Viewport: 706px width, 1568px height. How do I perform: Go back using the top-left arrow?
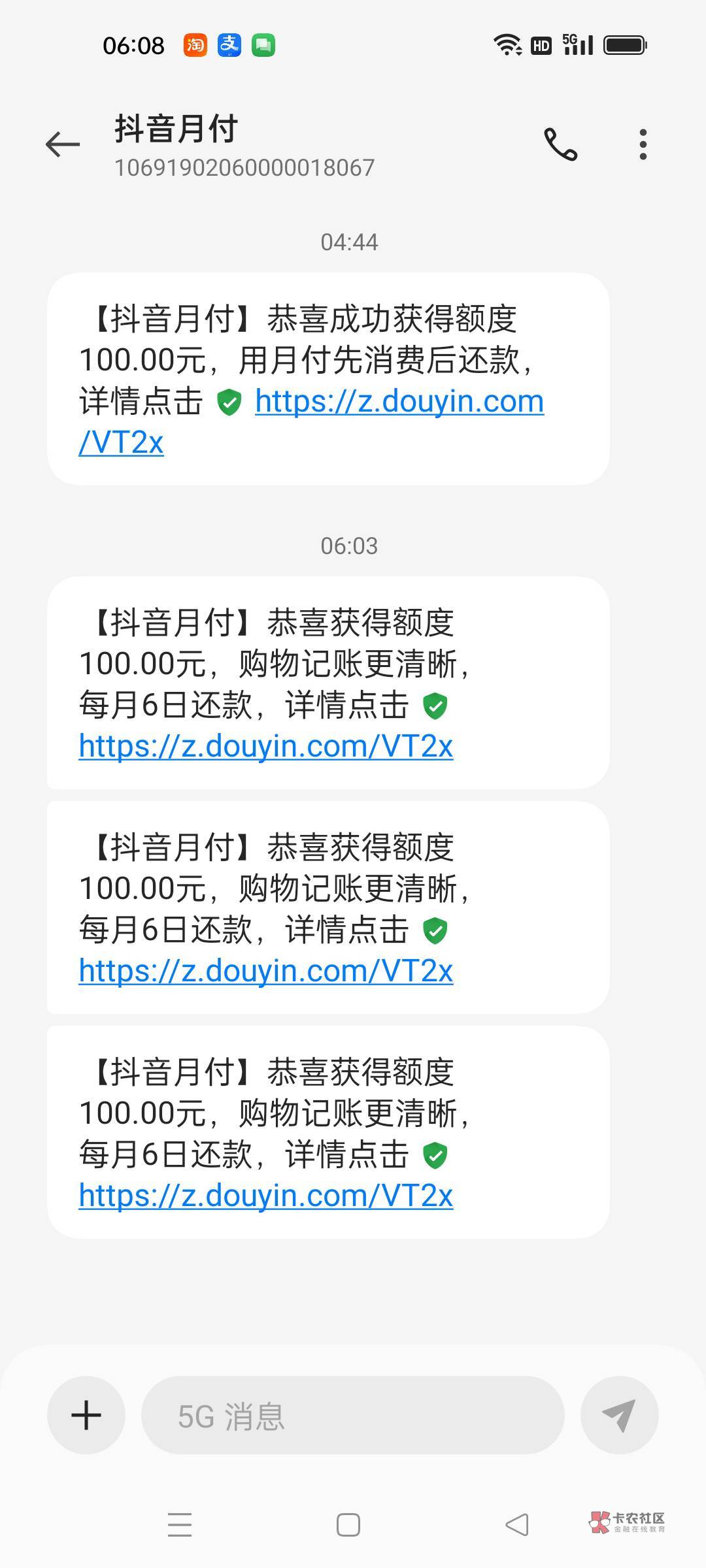click(63, 144)
